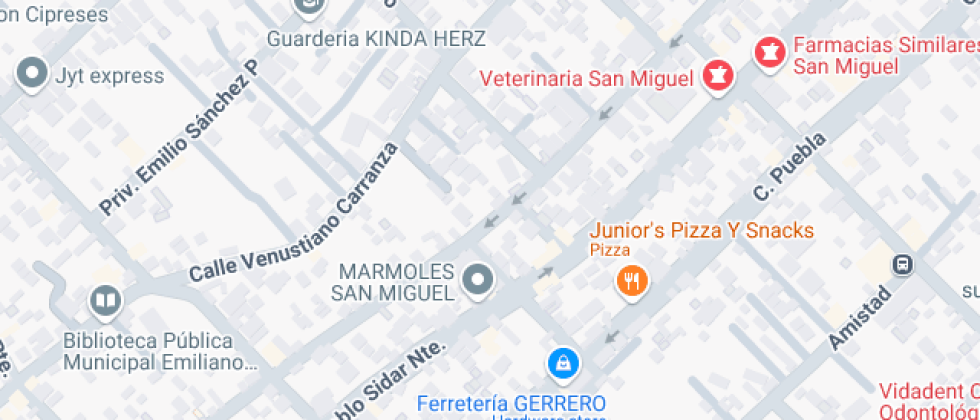Open the Jyt express map pin
The width and height of the screenshot is (980, 420).
33,74
